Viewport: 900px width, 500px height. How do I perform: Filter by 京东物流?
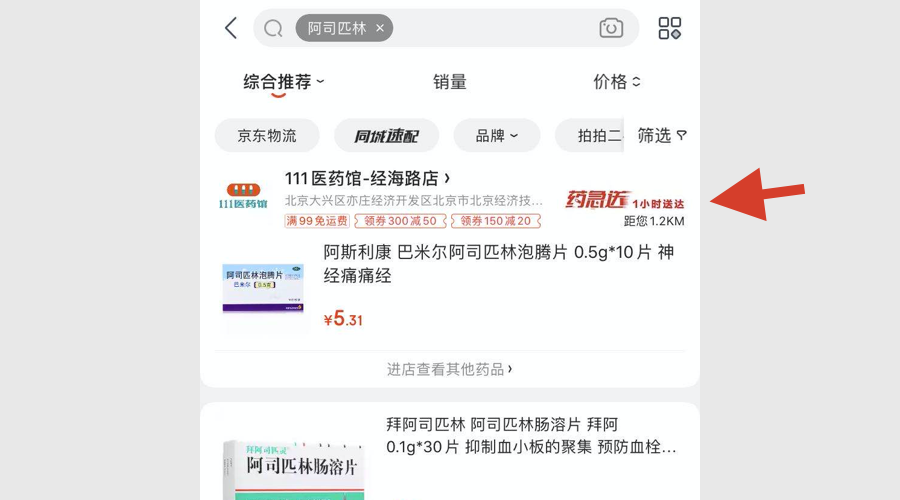click(267, 136)
